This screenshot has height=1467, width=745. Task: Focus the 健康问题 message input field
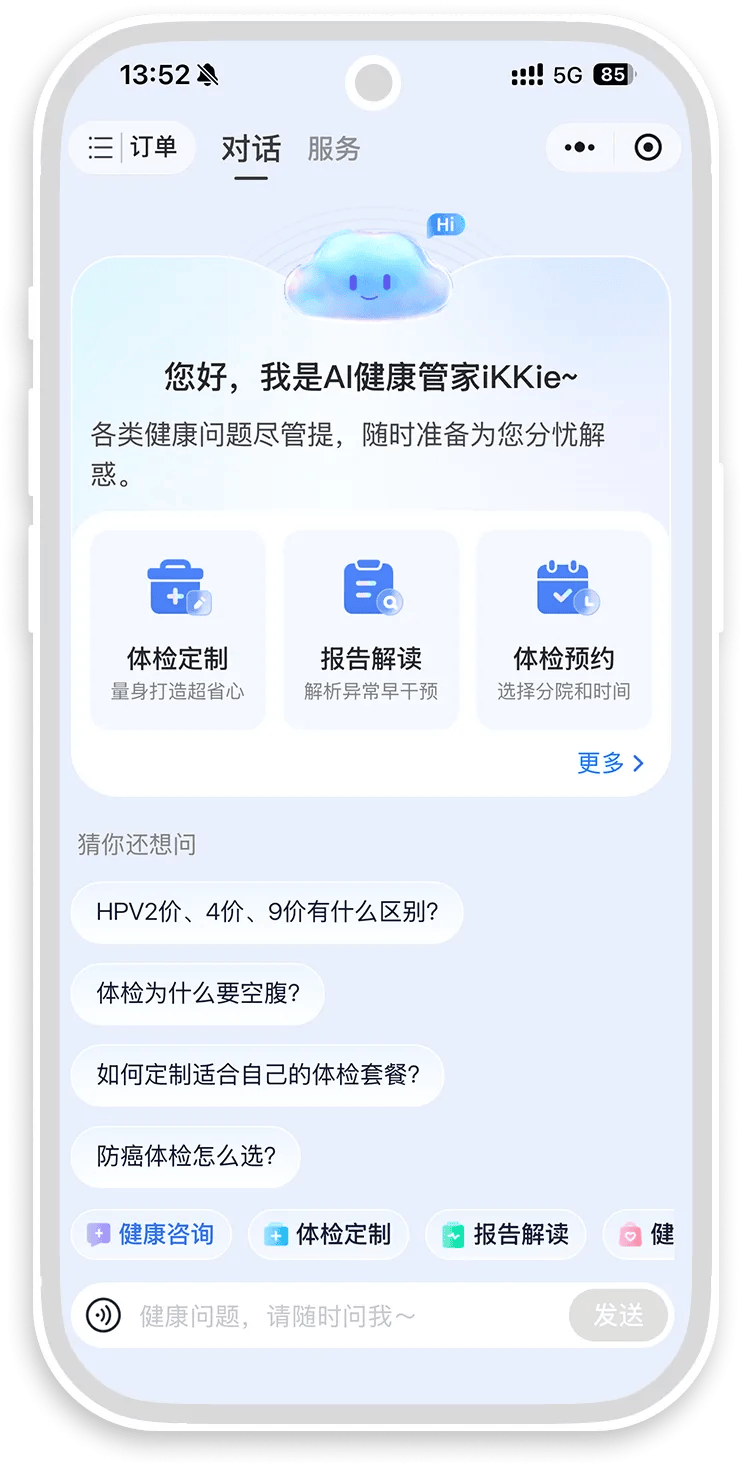[340, 1316]
